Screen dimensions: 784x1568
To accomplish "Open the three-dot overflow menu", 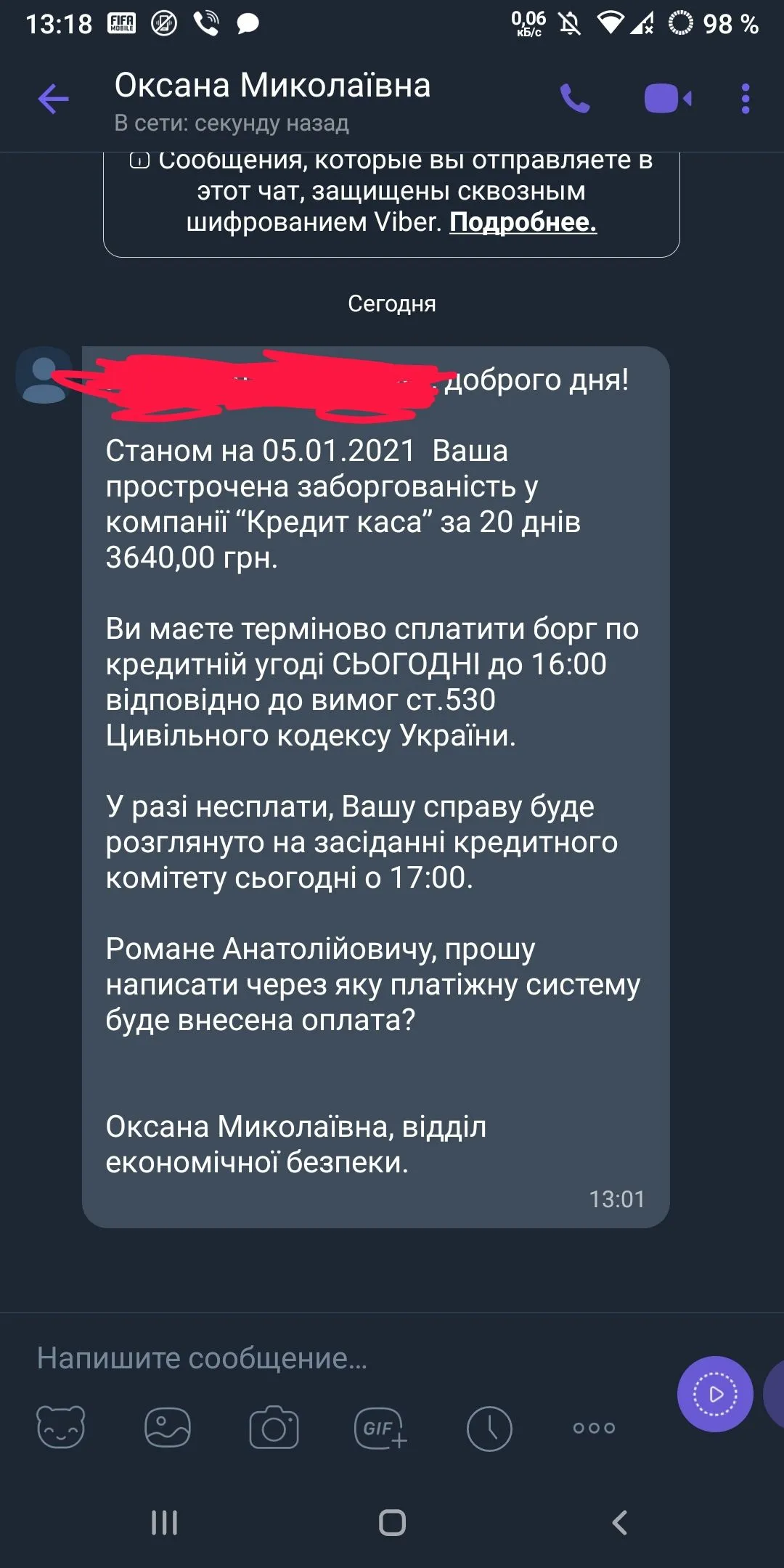I will point(745,99).
